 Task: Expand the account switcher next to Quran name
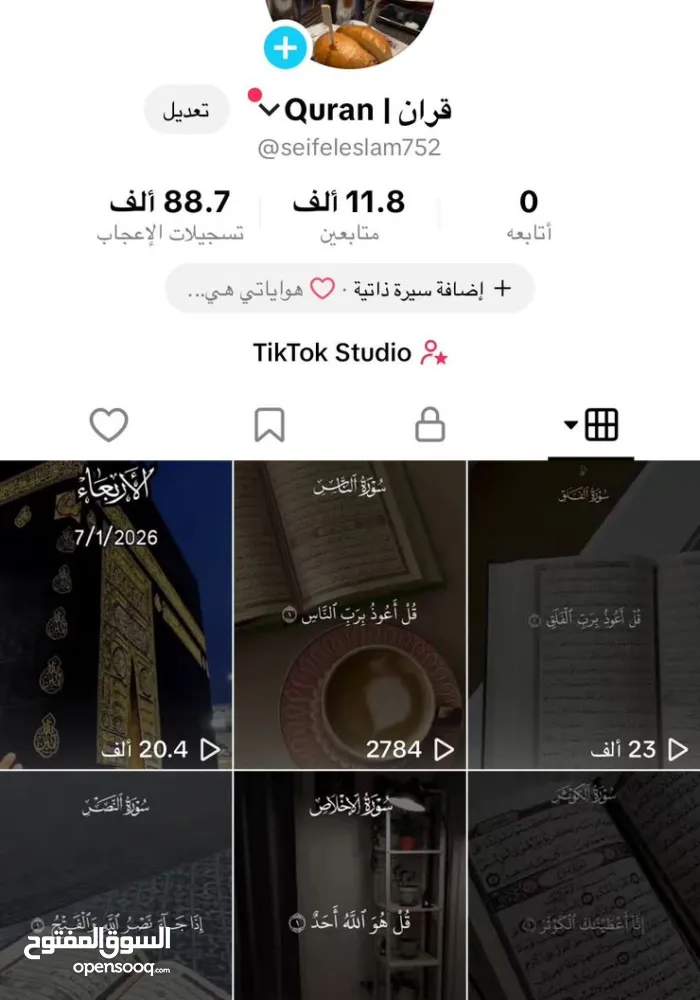tap(268, 109)
